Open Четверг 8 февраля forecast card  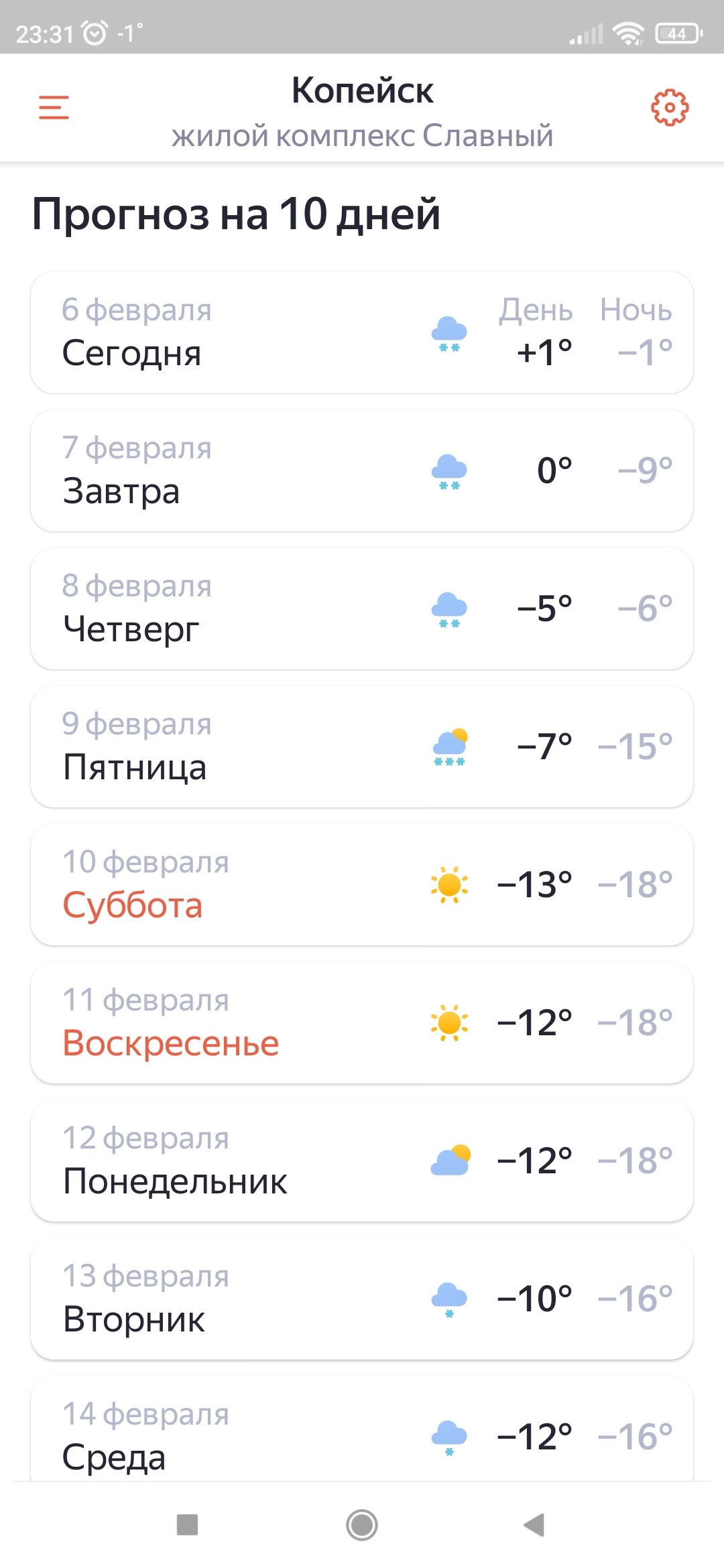click(362, 608)
